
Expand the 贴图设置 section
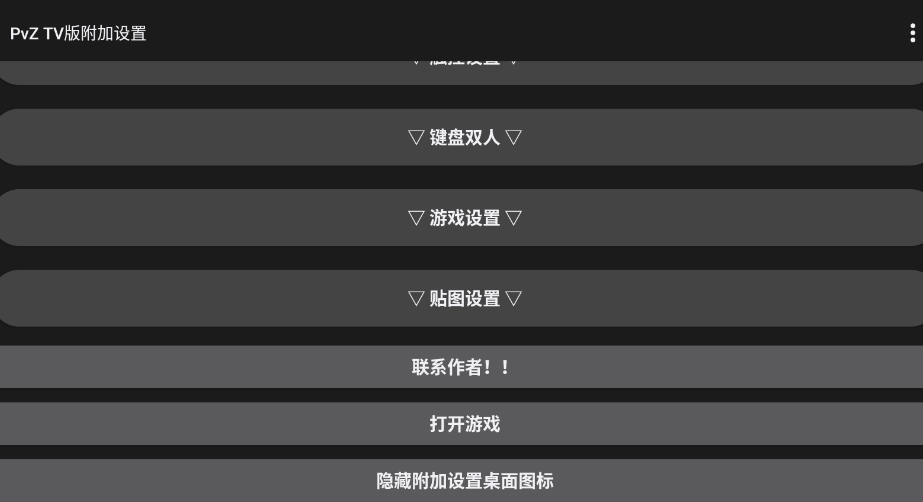point(464,298)
